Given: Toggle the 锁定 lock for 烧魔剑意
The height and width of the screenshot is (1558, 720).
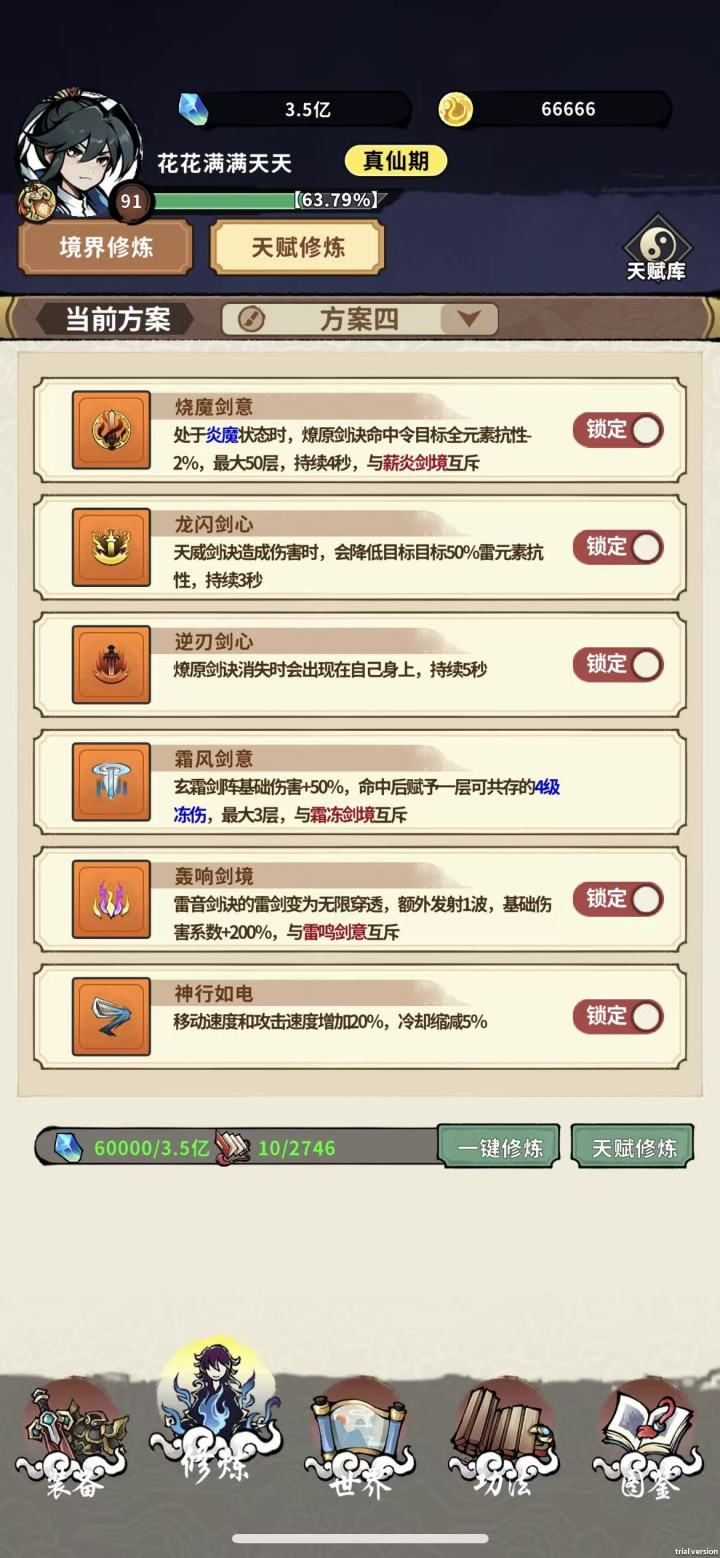Looking at the screenshot, I should (x=617, y=430).
